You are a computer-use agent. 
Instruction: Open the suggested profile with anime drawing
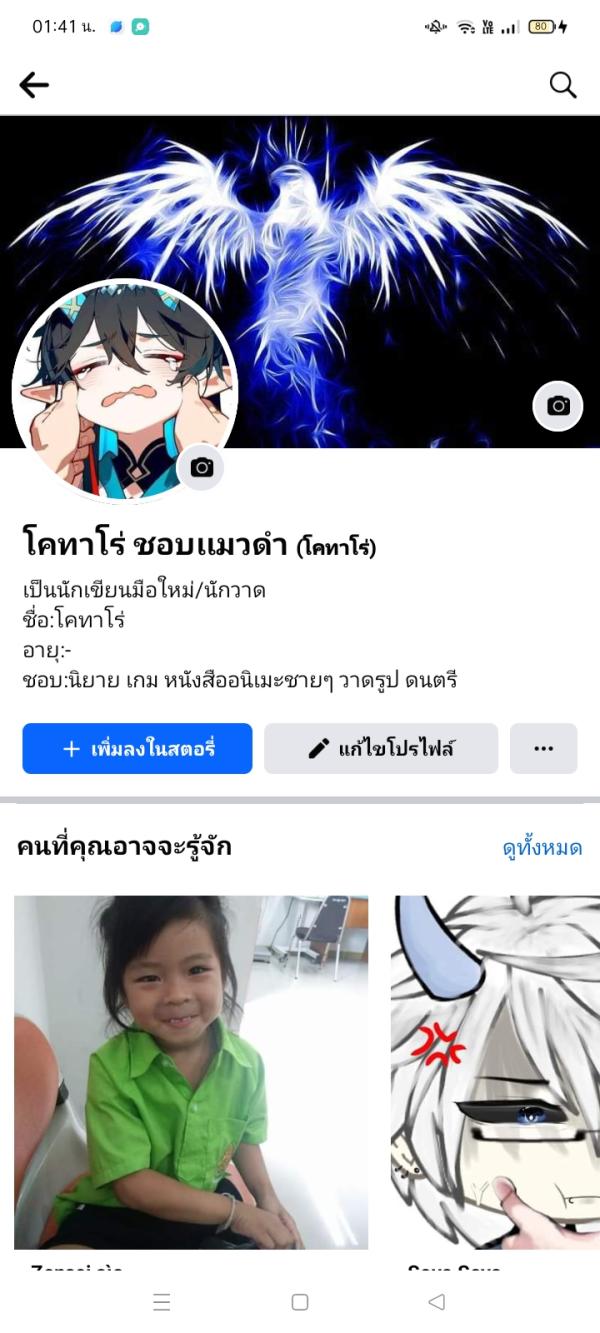pyautogui.click(x=495, y=1071)
